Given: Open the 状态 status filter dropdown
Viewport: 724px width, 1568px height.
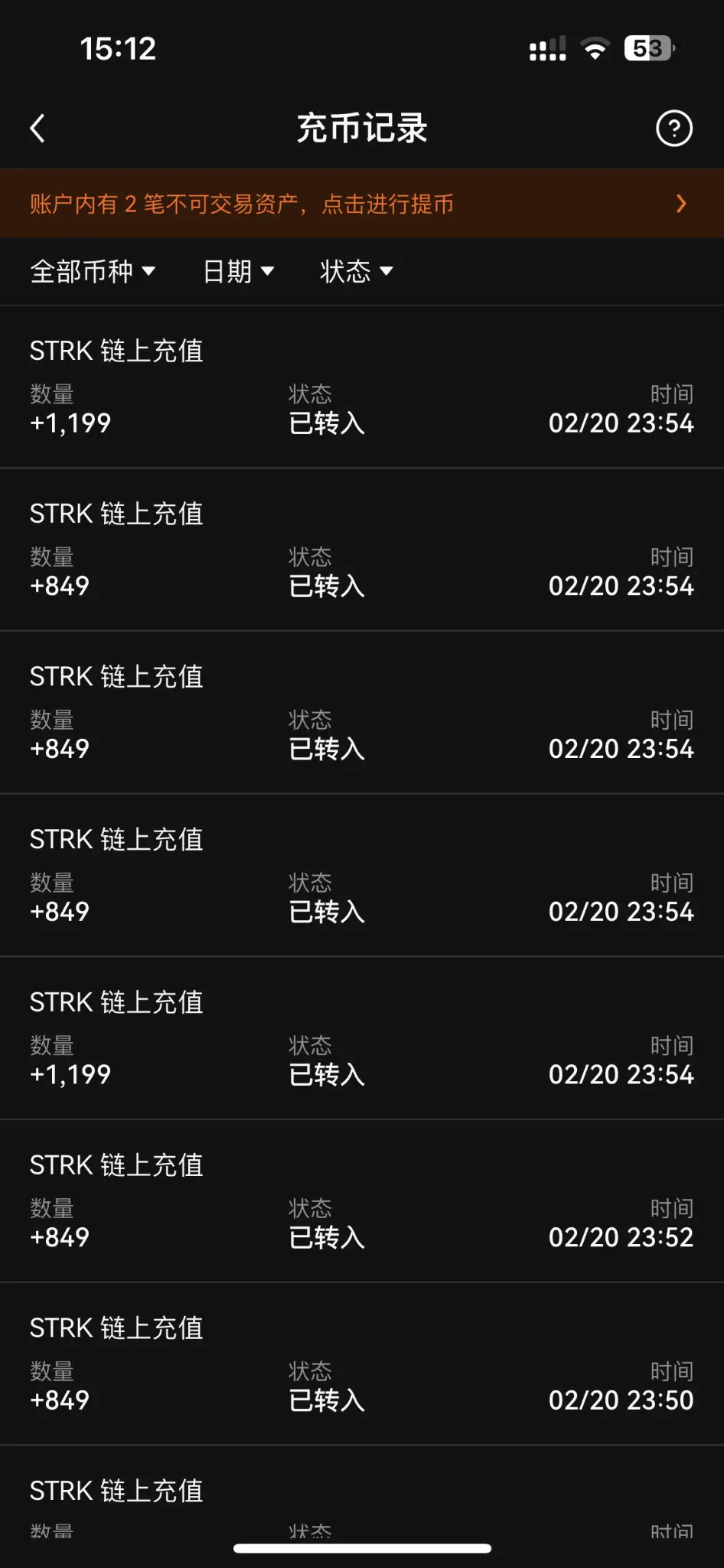Looking at the screenshot, I should (355, 271).
